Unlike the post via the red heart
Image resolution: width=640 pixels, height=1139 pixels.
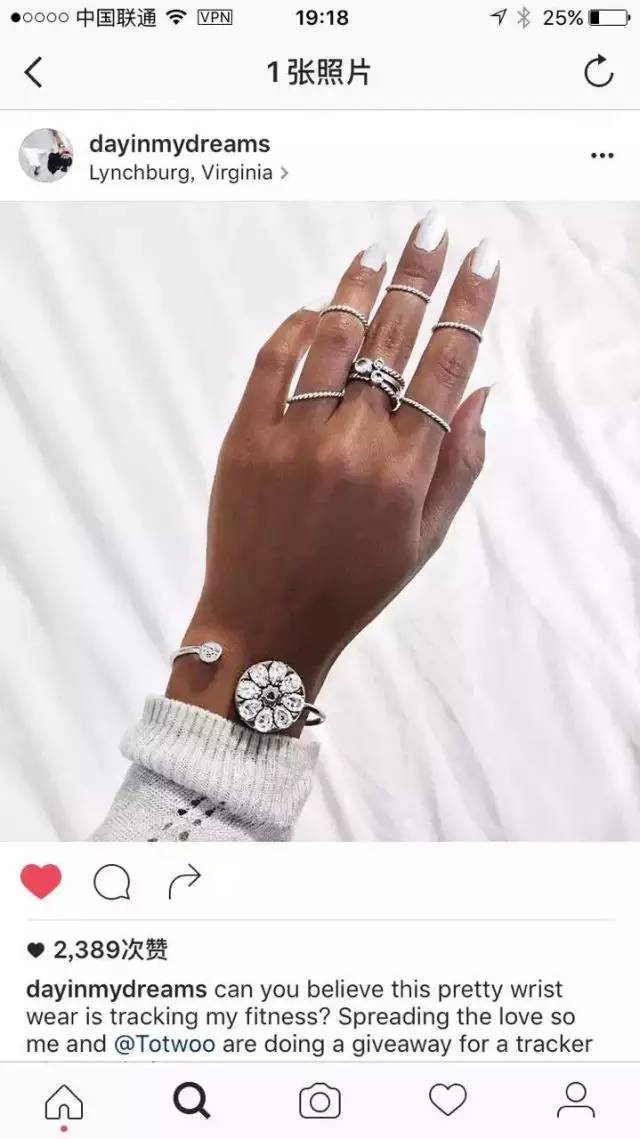[41, 882]
